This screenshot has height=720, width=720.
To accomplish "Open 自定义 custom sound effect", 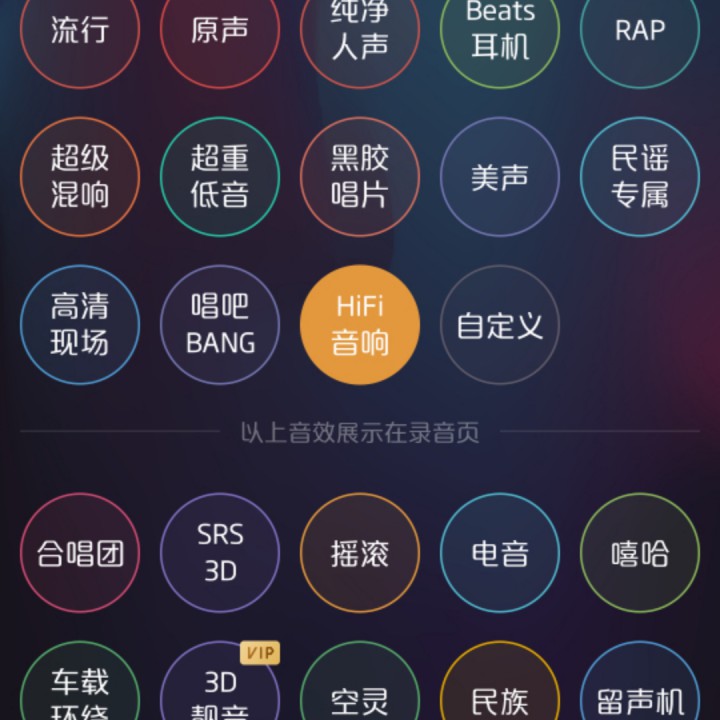I will click(x=500, y=325).
